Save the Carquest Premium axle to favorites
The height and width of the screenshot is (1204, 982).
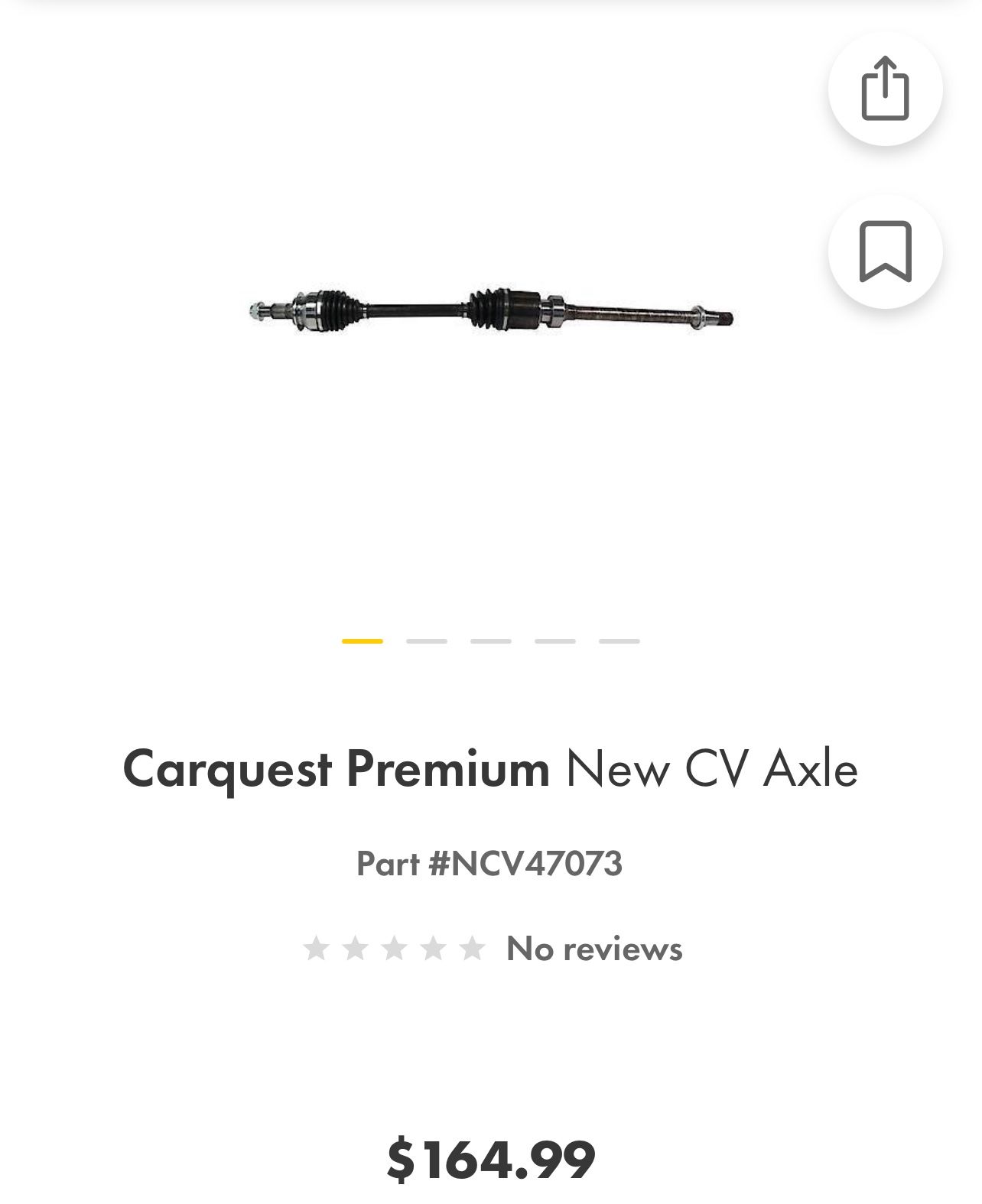tap(885, 252)
